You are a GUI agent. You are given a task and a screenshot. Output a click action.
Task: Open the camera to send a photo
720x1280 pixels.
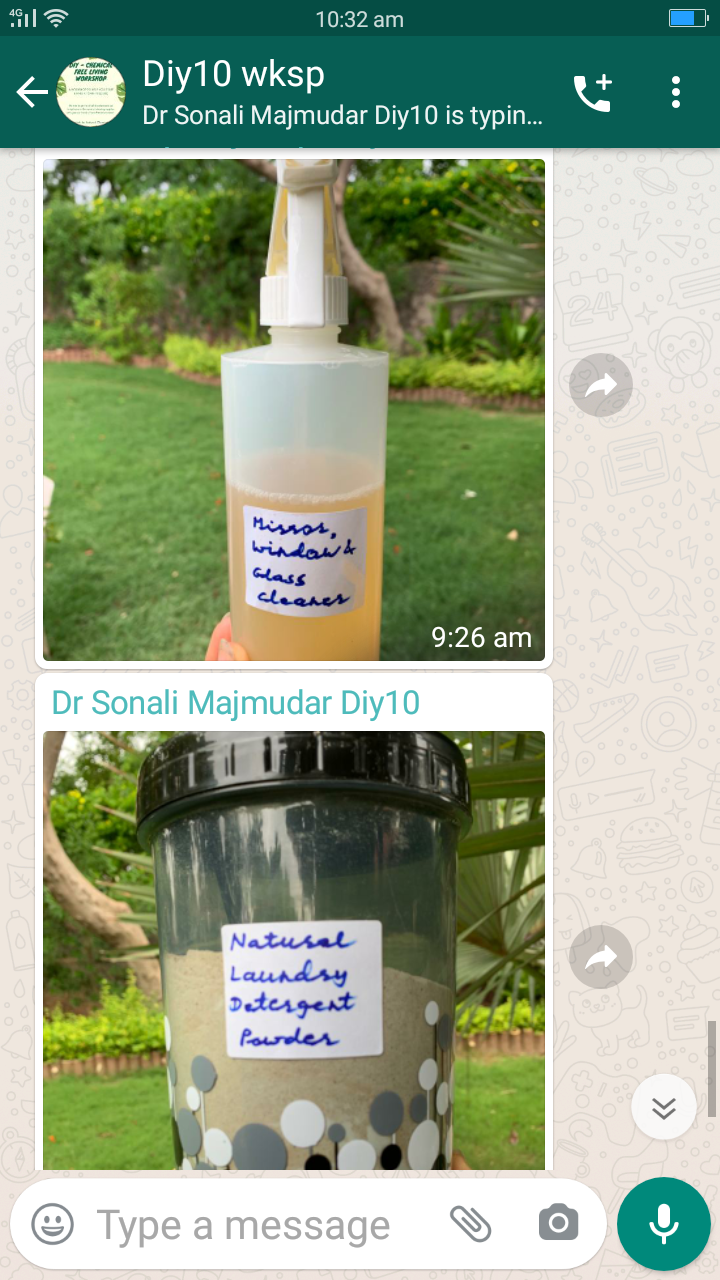558,1223
